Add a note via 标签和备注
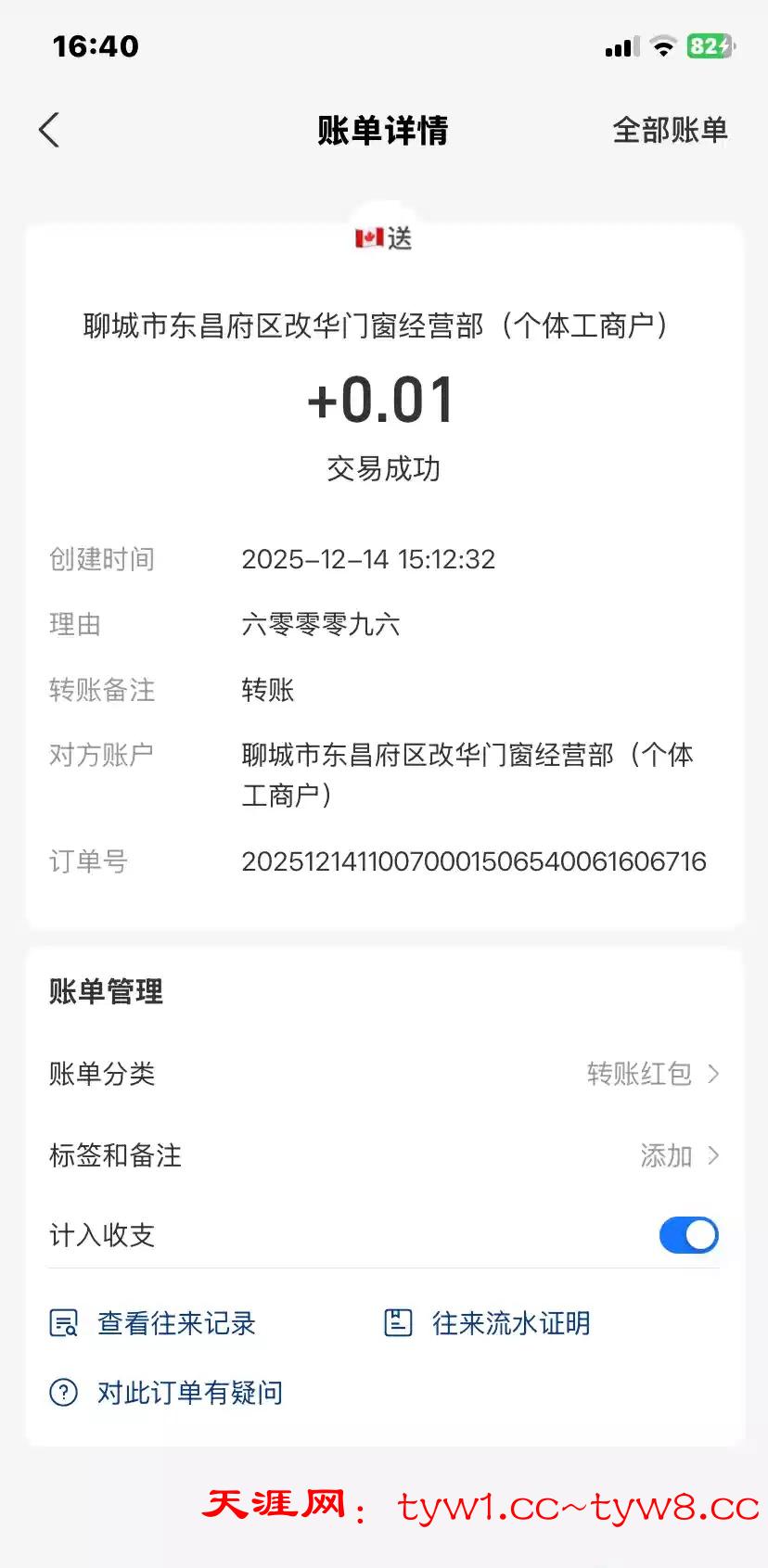768x1568 pixels. tap(384, 1155)
